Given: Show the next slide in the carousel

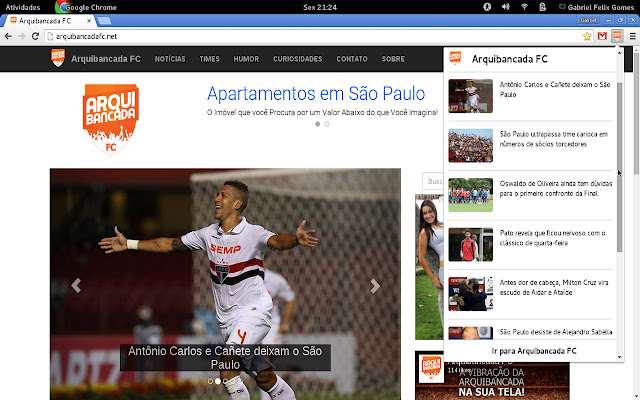Looking at the screenshot, I should 376,286.
